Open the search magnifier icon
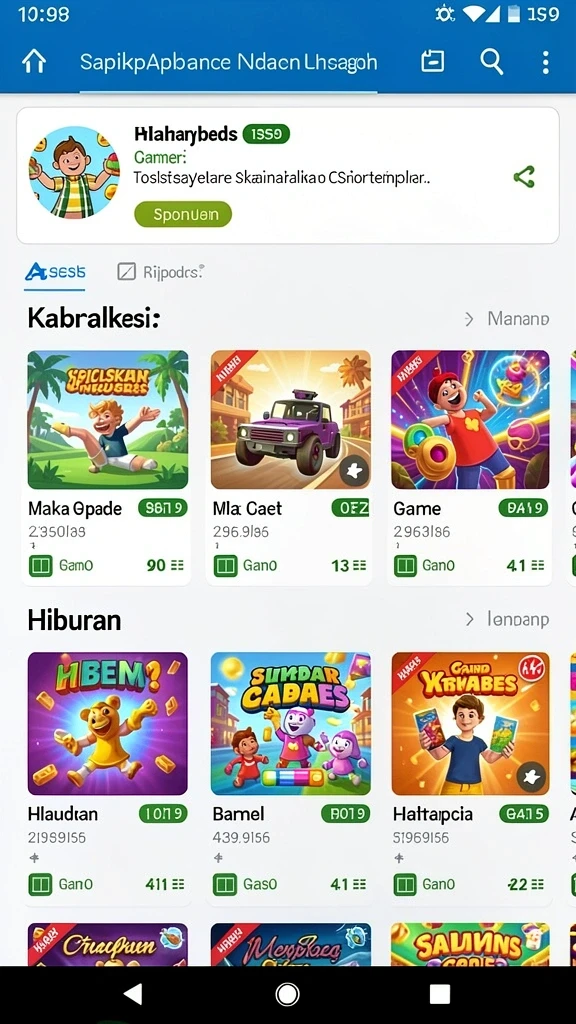Image resolution: width=576 pixels, height=1024 pixels. click(x=491, y=62)
